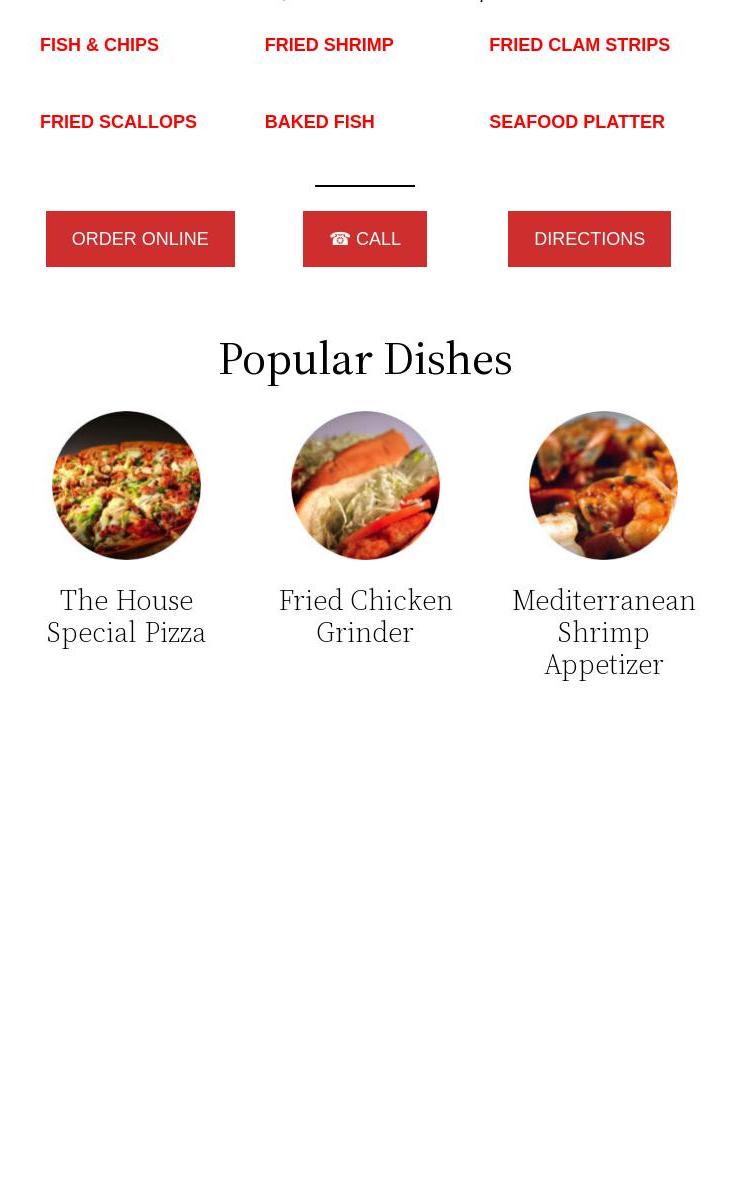Get directions to the restaurant
Image resolution: width=730 pixels, height=1182 pixels.
589,239
